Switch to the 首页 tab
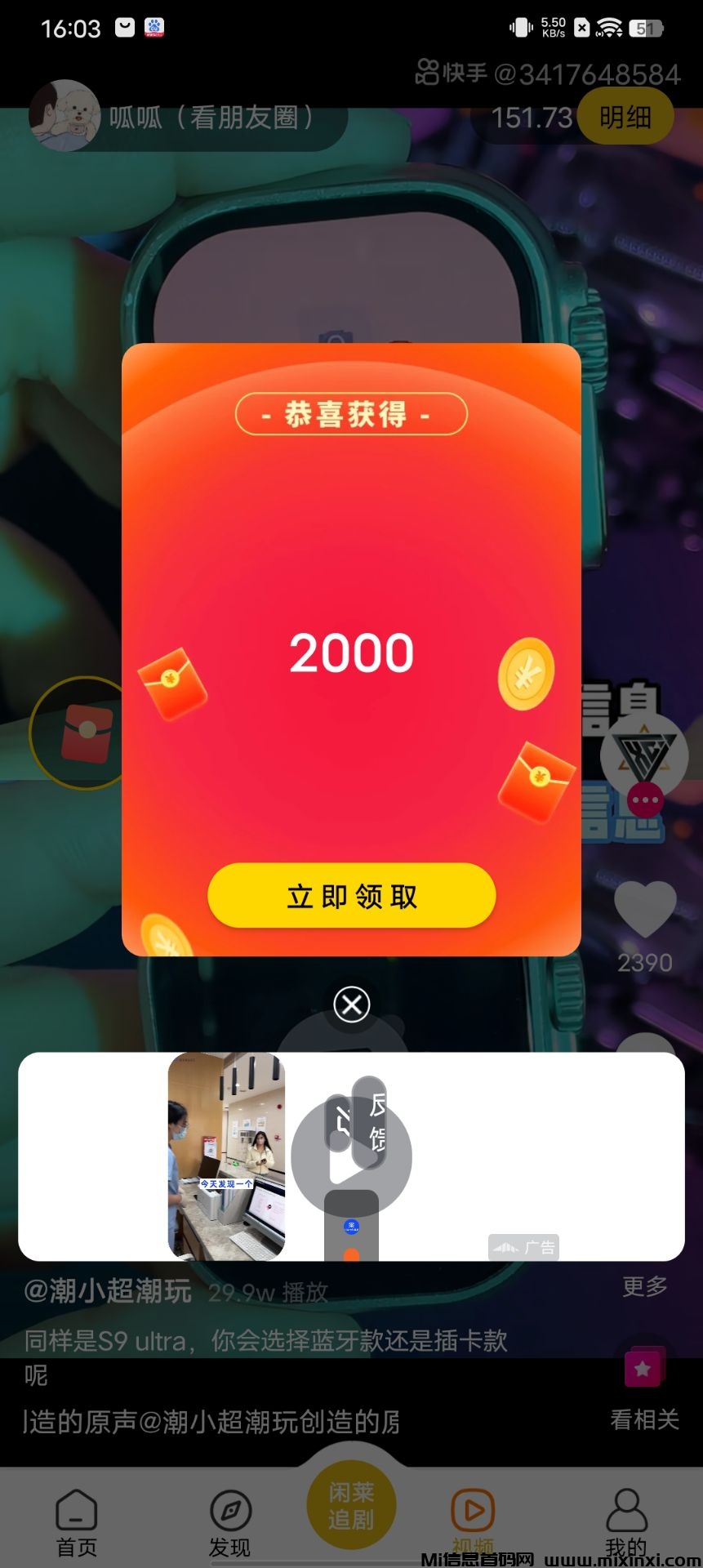This screenshot has width=703, height=1568. 77,1522
